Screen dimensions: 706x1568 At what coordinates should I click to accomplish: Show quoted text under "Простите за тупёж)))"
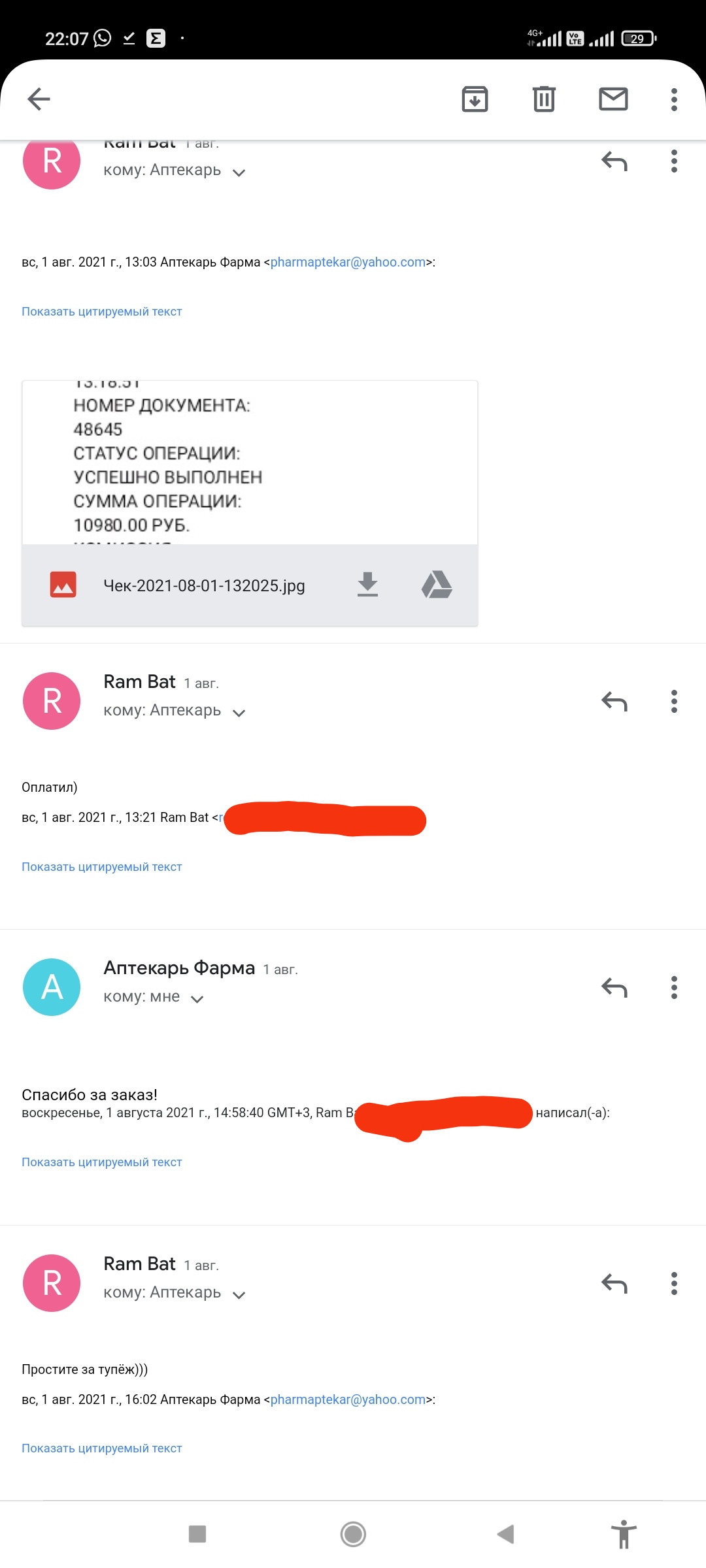tap(102, 1448)
